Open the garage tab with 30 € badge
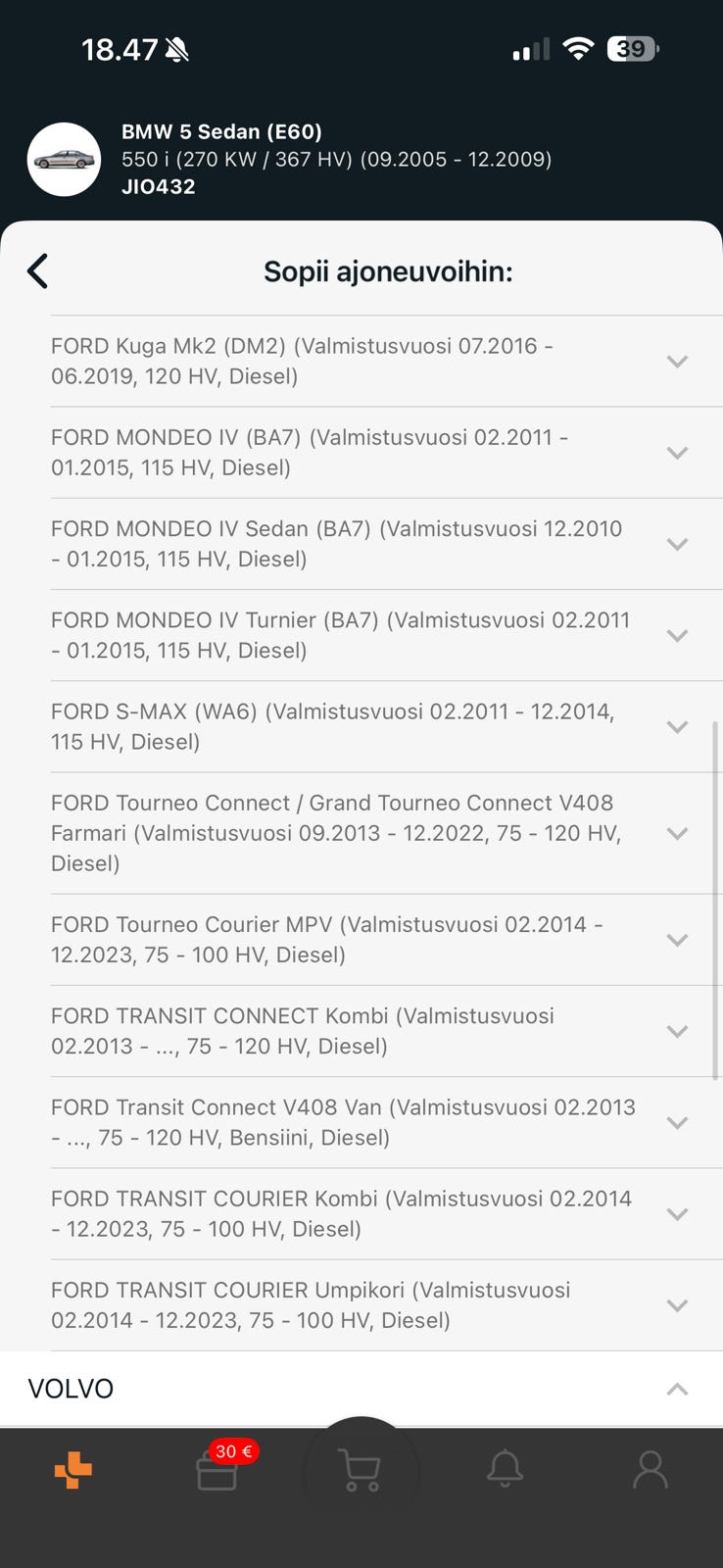The image size is (723, 1568). tap(217, 1470)
